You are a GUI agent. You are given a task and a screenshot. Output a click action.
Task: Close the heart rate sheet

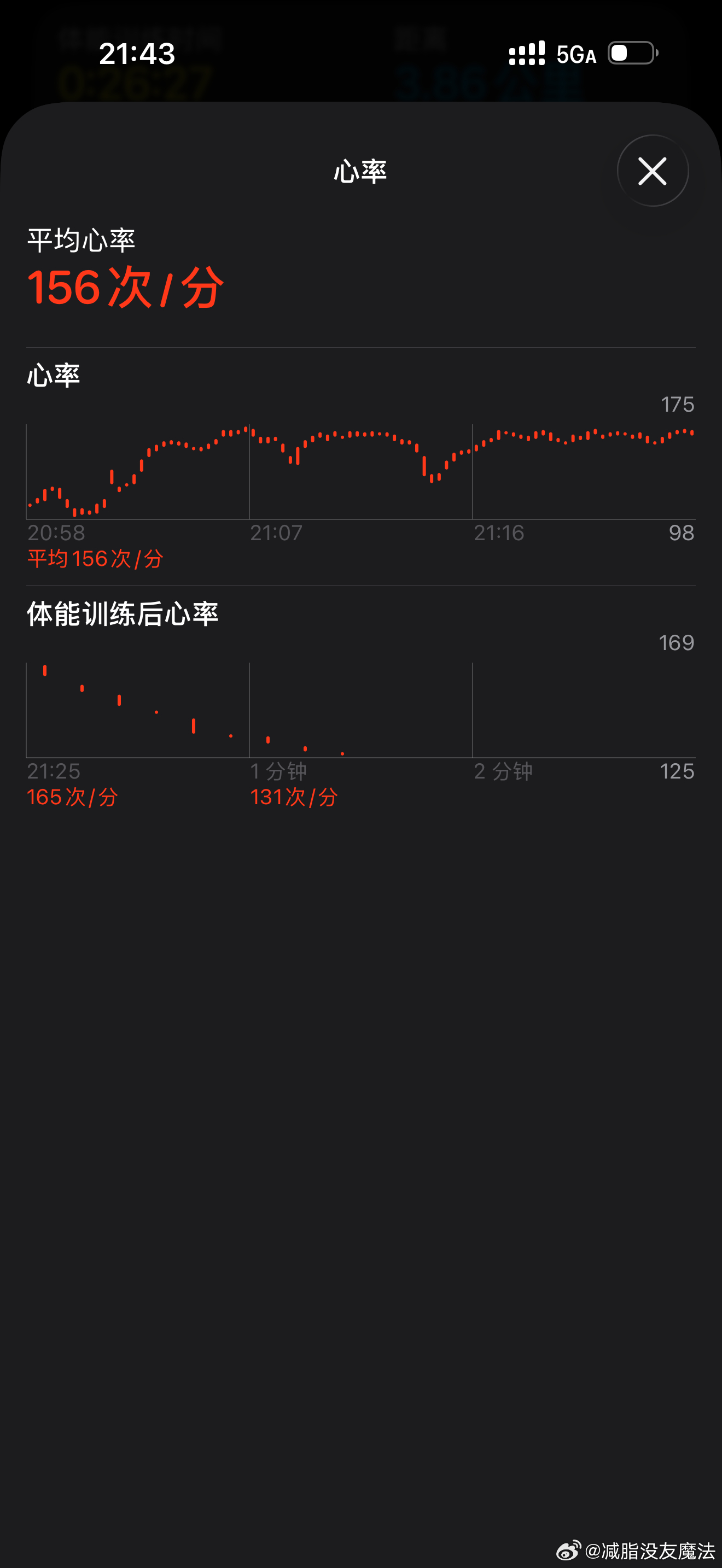[653, 171]
